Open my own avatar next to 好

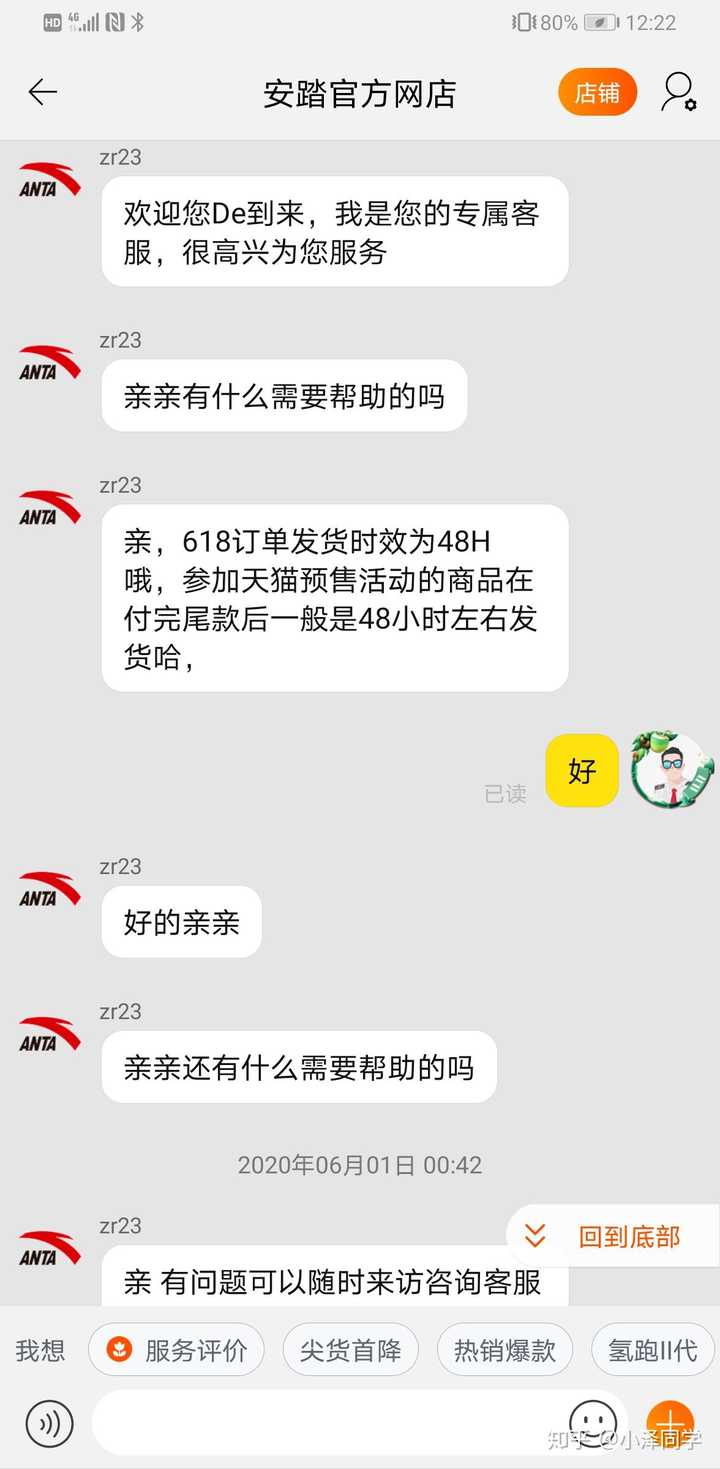pos(672,770)
